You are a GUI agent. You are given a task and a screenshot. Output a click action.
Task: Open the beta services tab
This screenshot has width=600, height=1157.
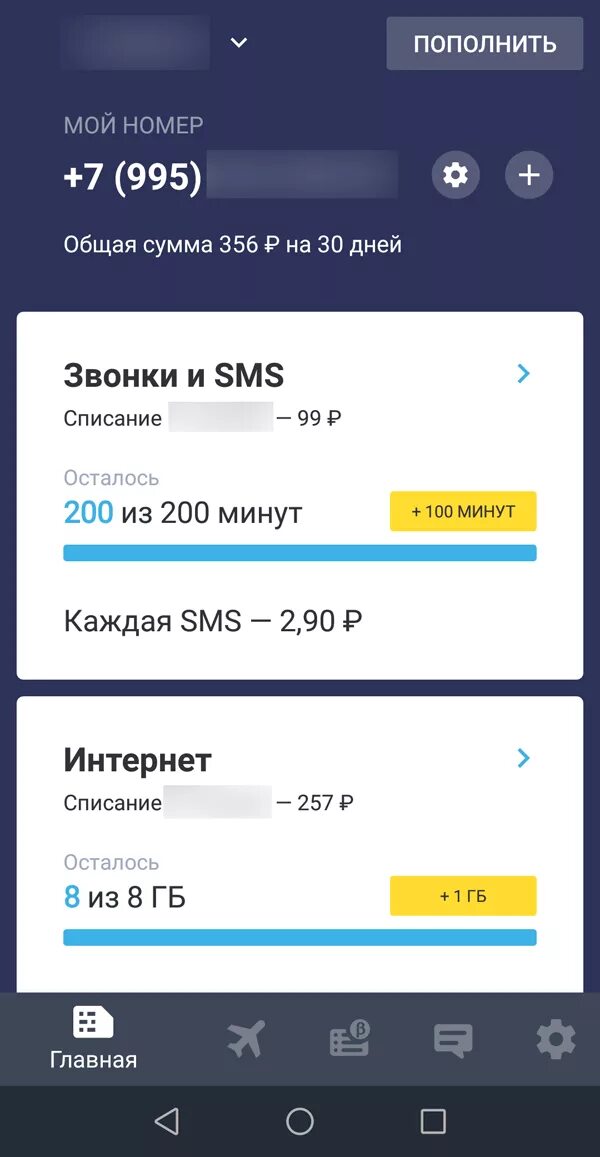pos(349,1039)
